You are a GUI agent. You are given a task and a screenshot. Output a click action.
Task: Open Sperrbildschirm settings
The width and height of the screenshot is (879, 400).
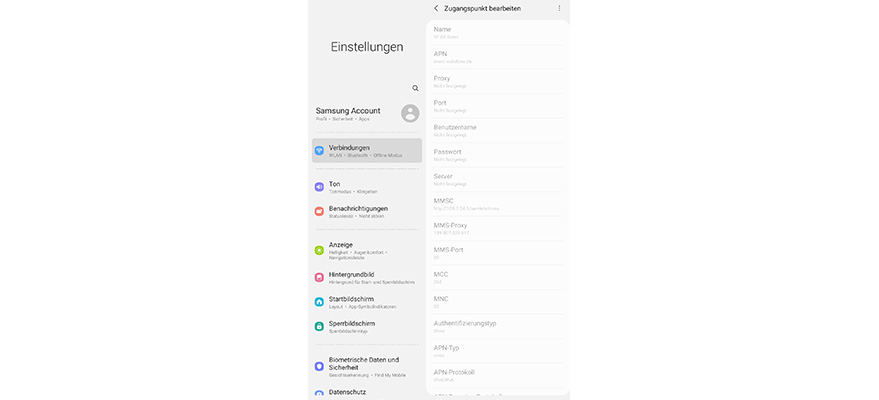coord(366,326)
